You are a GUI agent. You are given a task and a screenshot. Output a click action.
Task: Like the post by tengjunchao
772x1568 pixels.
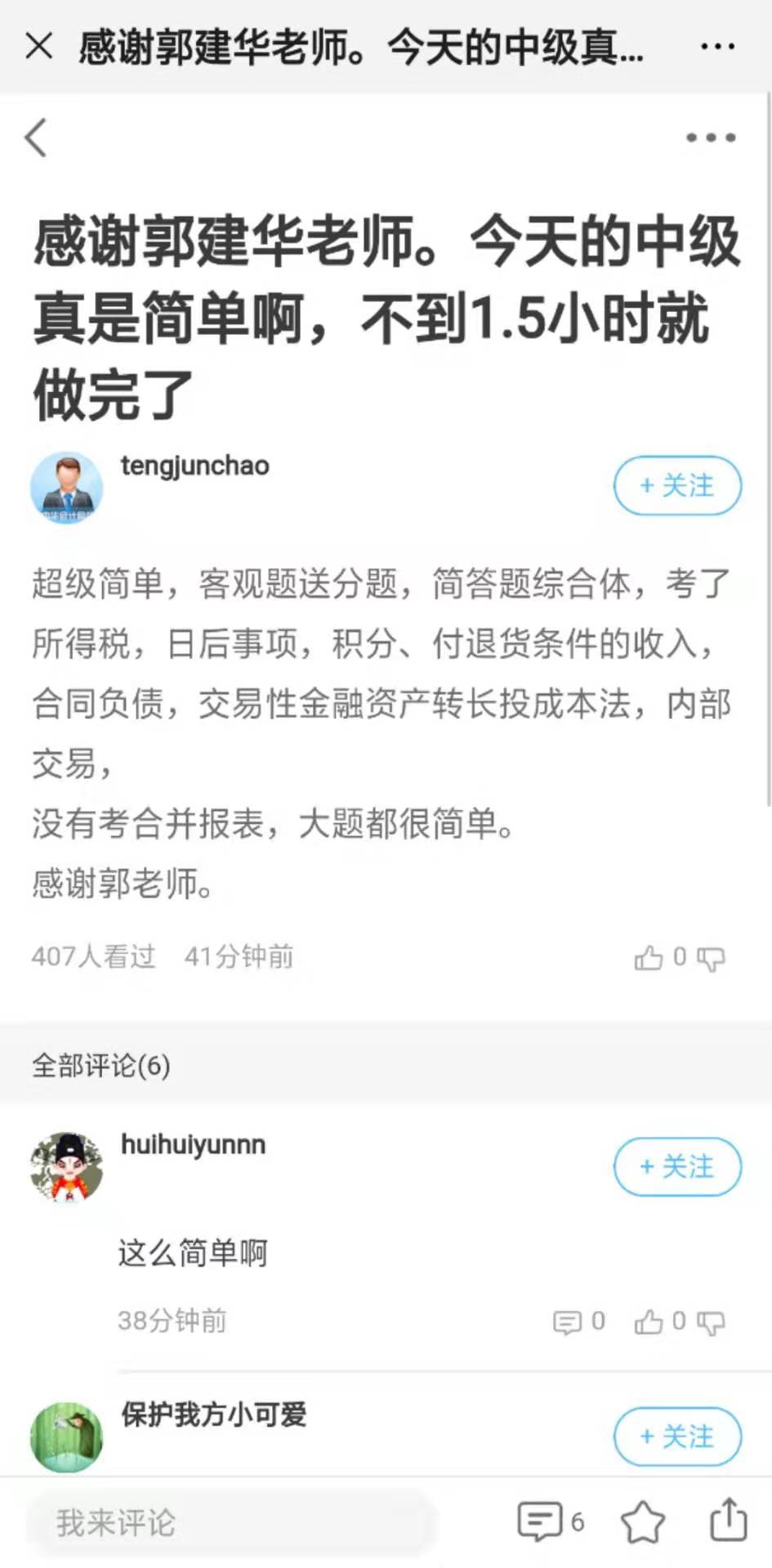click(x=649, y=957)
